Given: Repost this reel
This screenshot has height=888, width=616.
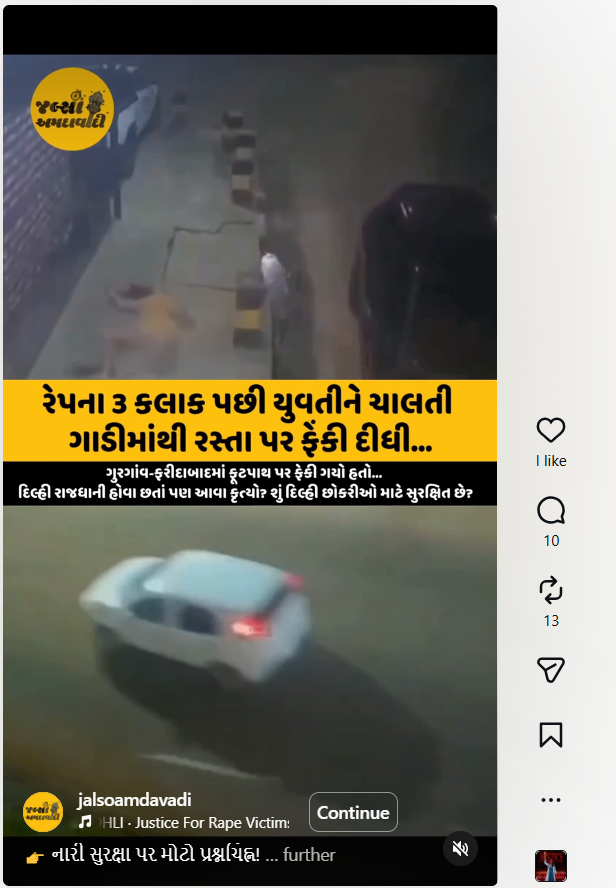Looking at the screenshot, I should (x=551, y=591).
